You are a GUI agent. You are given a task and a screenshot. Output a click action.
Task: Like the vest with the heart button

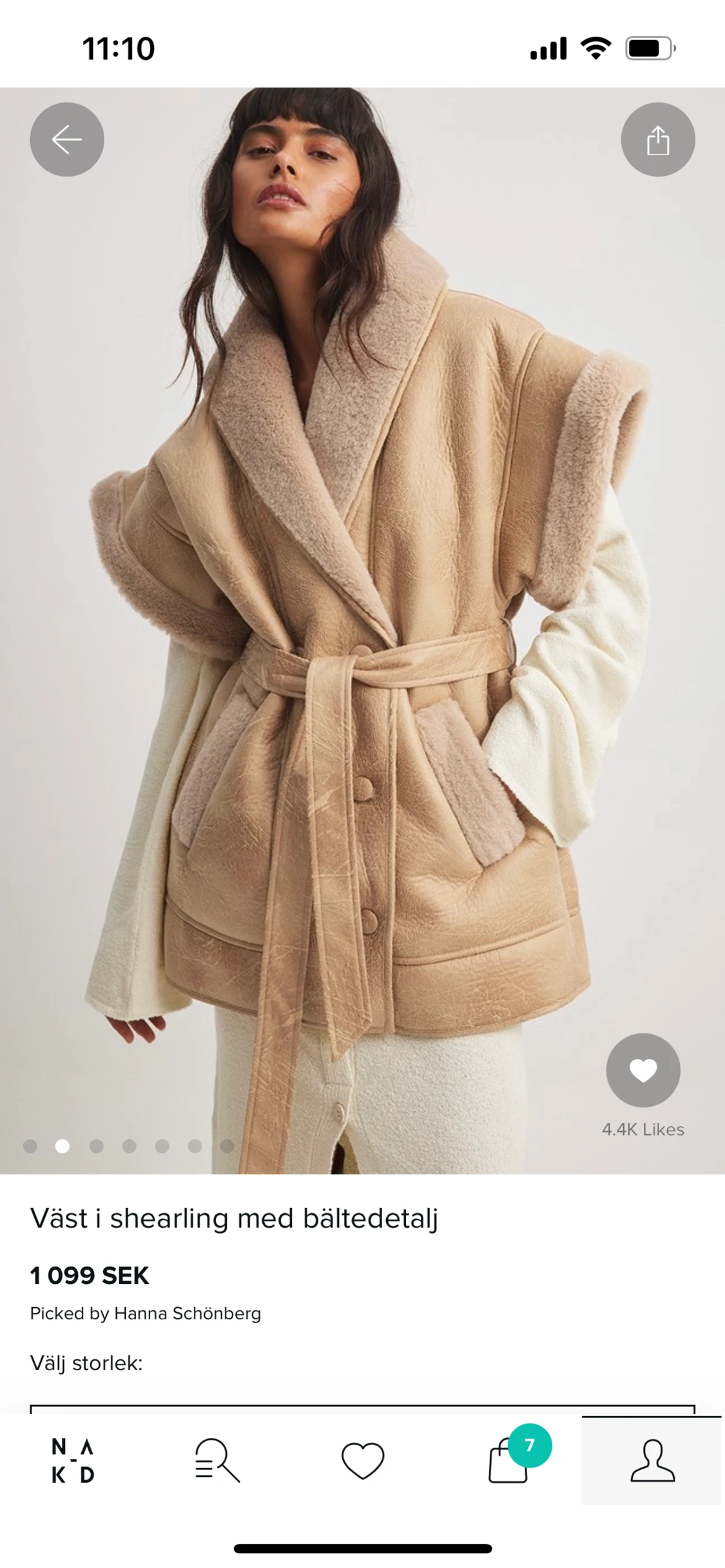point(643,1071)
